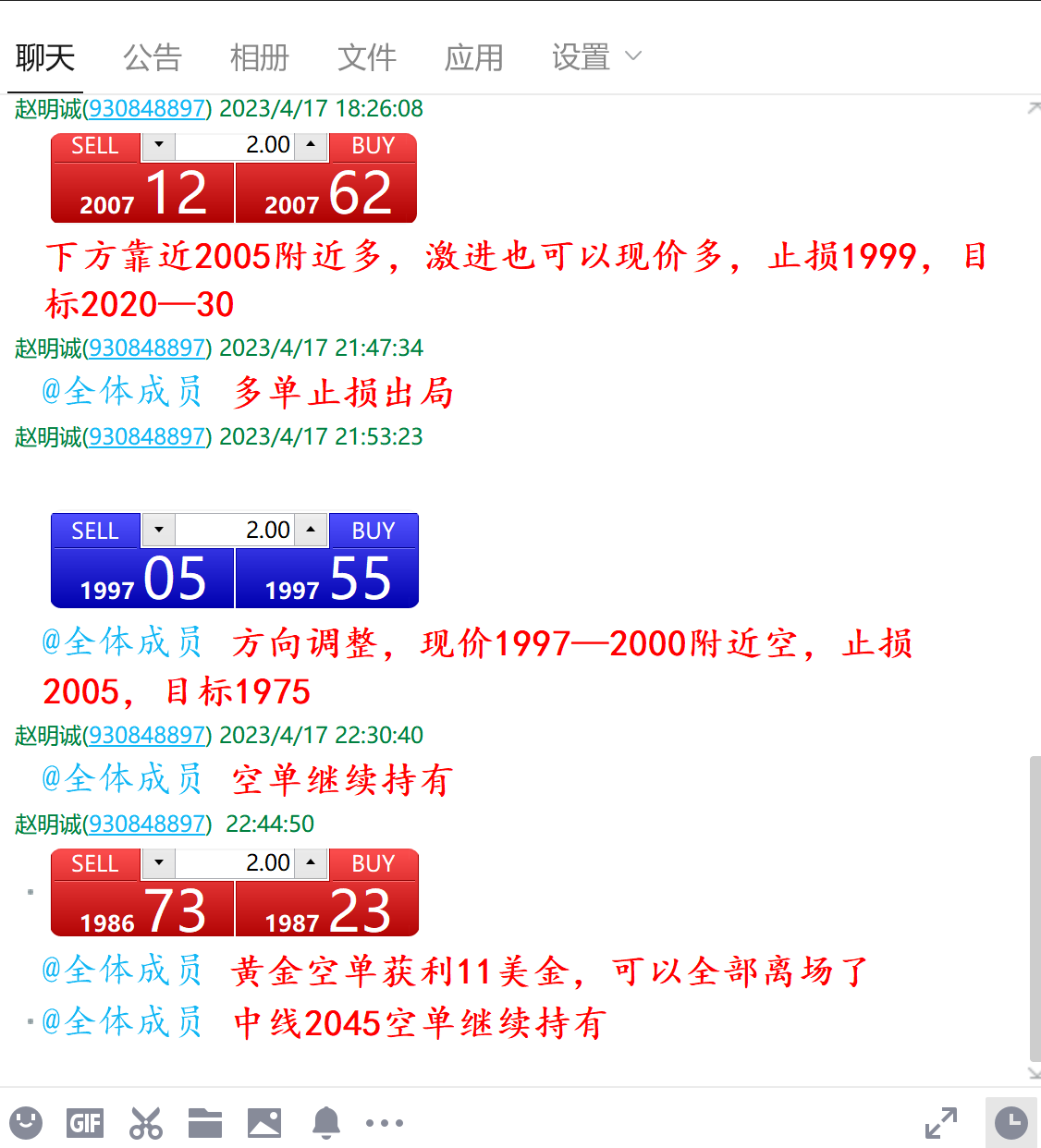Open sender ID link at 18:26:08 message
Image resolution: width=1041 pixels, height=1148 pixels.
tap(147, 109)
